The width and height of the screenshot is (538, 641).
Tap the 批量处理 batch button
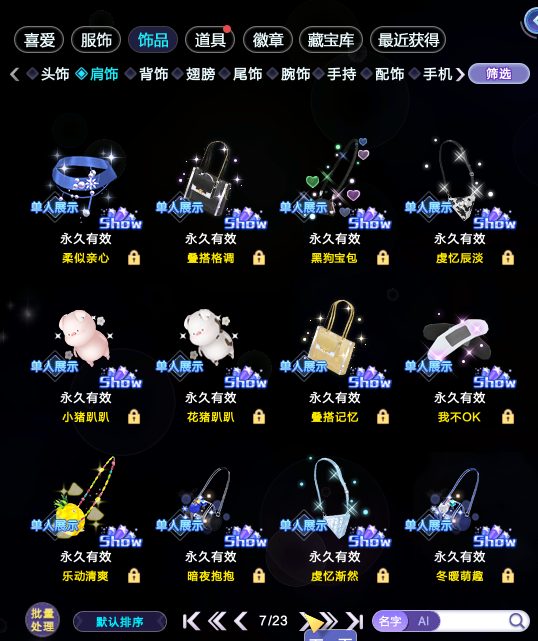tap(43, 620)
